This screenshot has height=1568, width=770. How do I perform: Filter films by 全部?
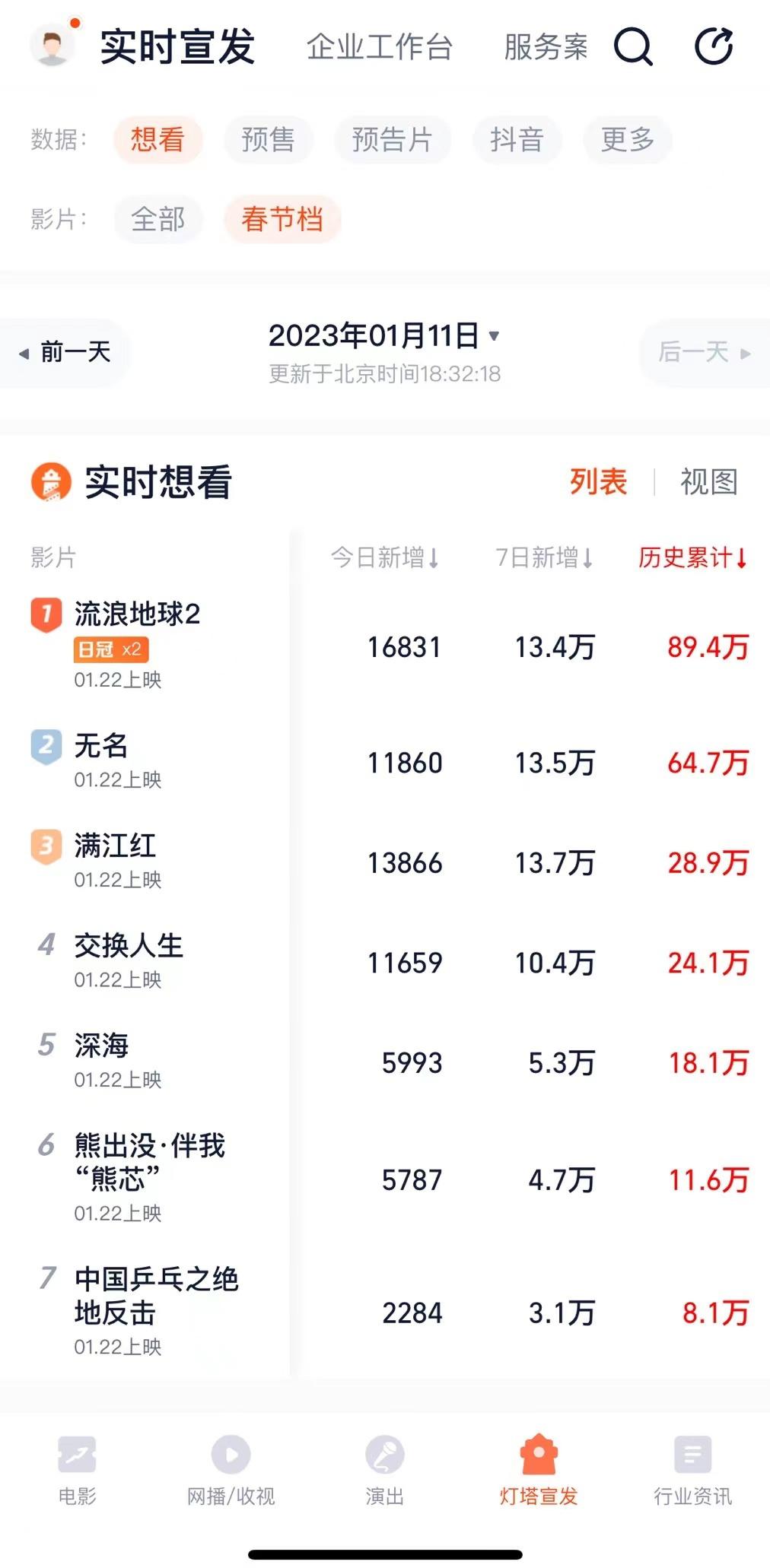(157, 220)
